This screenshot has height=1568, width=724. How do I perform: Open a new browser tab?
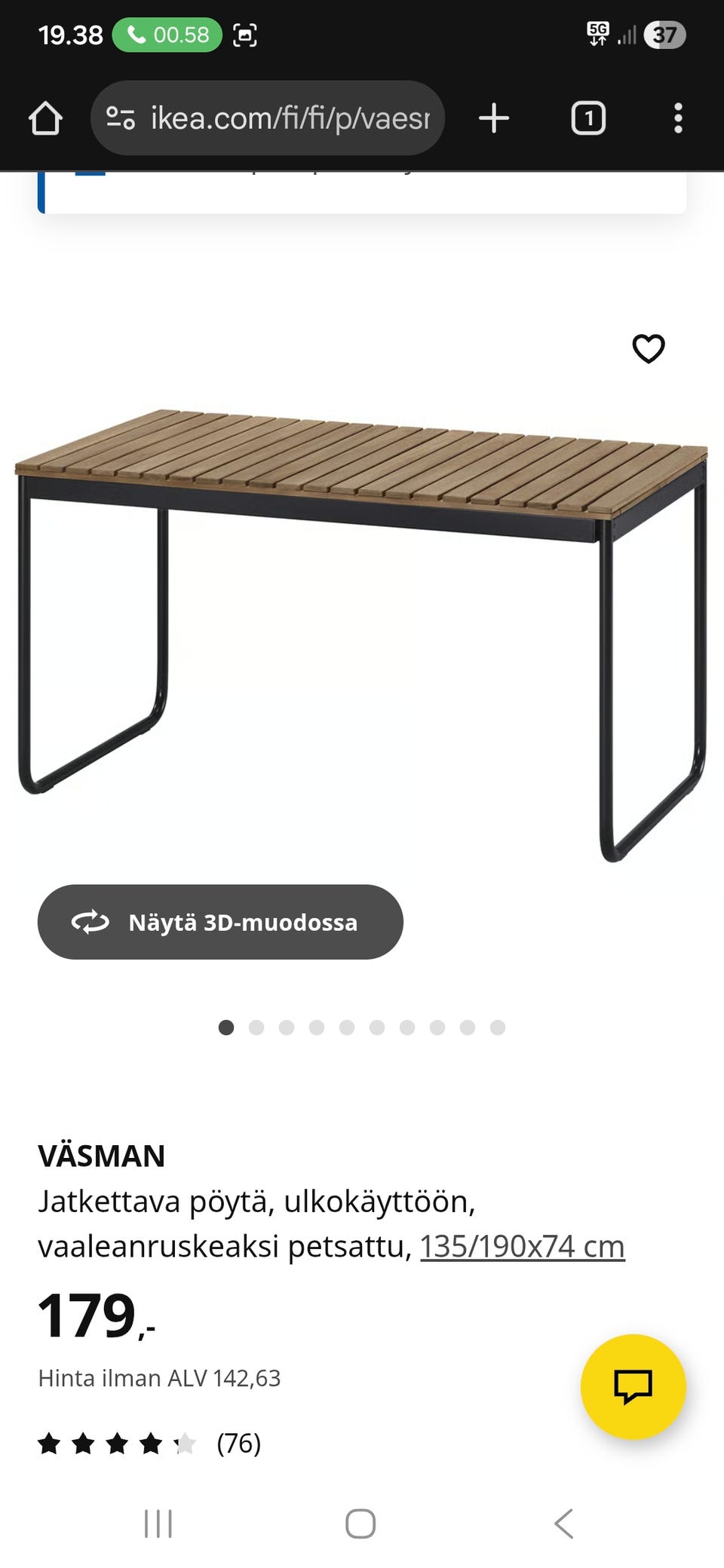click(494, 118)
